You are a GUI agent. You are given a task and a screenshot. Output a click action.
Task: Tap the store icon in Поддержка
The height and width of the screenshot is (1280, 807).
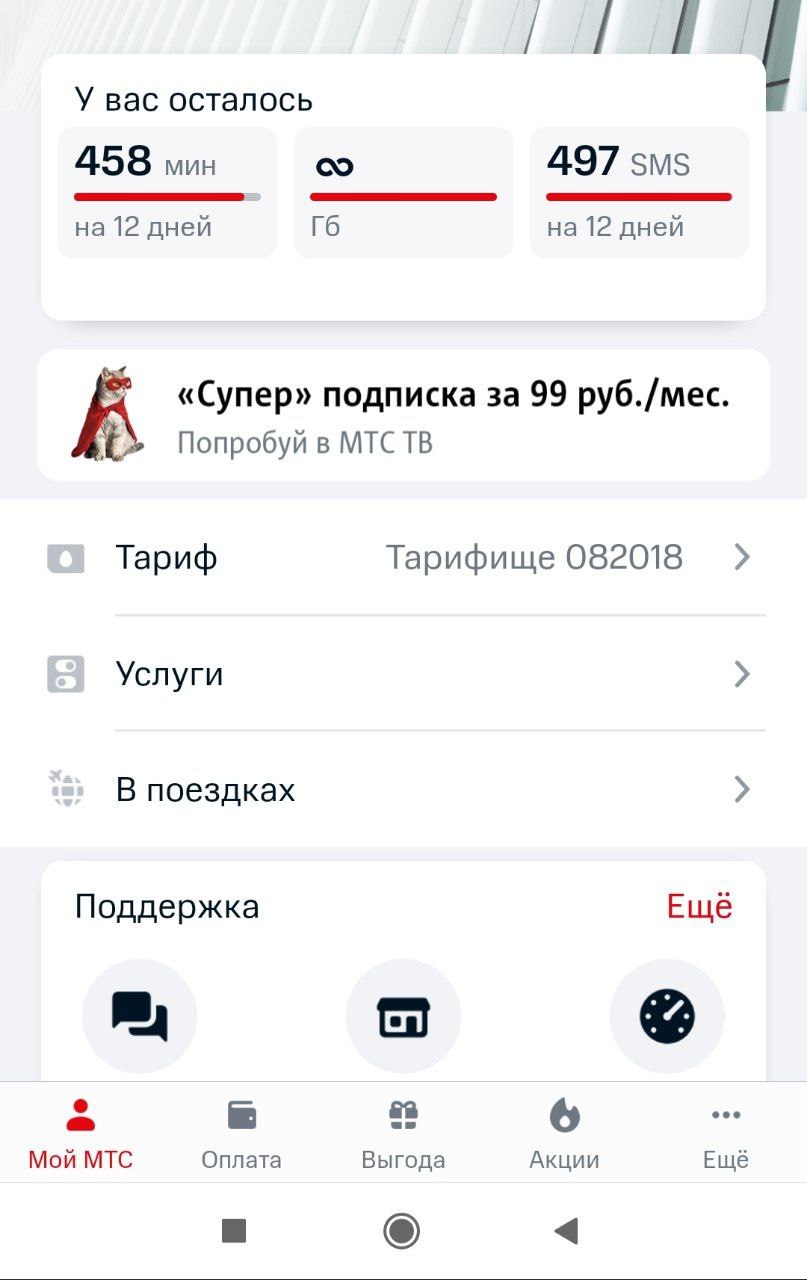pyautogui.click(x=403, y=1017)
